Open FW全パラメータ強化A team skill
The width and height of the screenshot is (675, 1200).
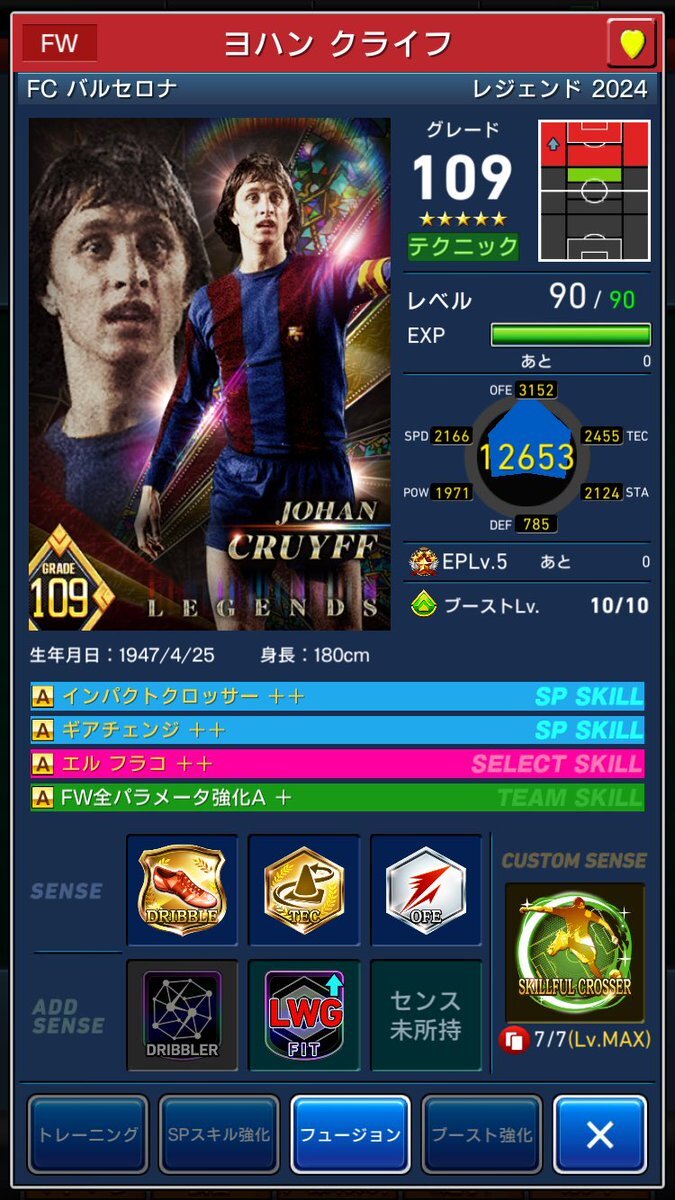(337, 798)
